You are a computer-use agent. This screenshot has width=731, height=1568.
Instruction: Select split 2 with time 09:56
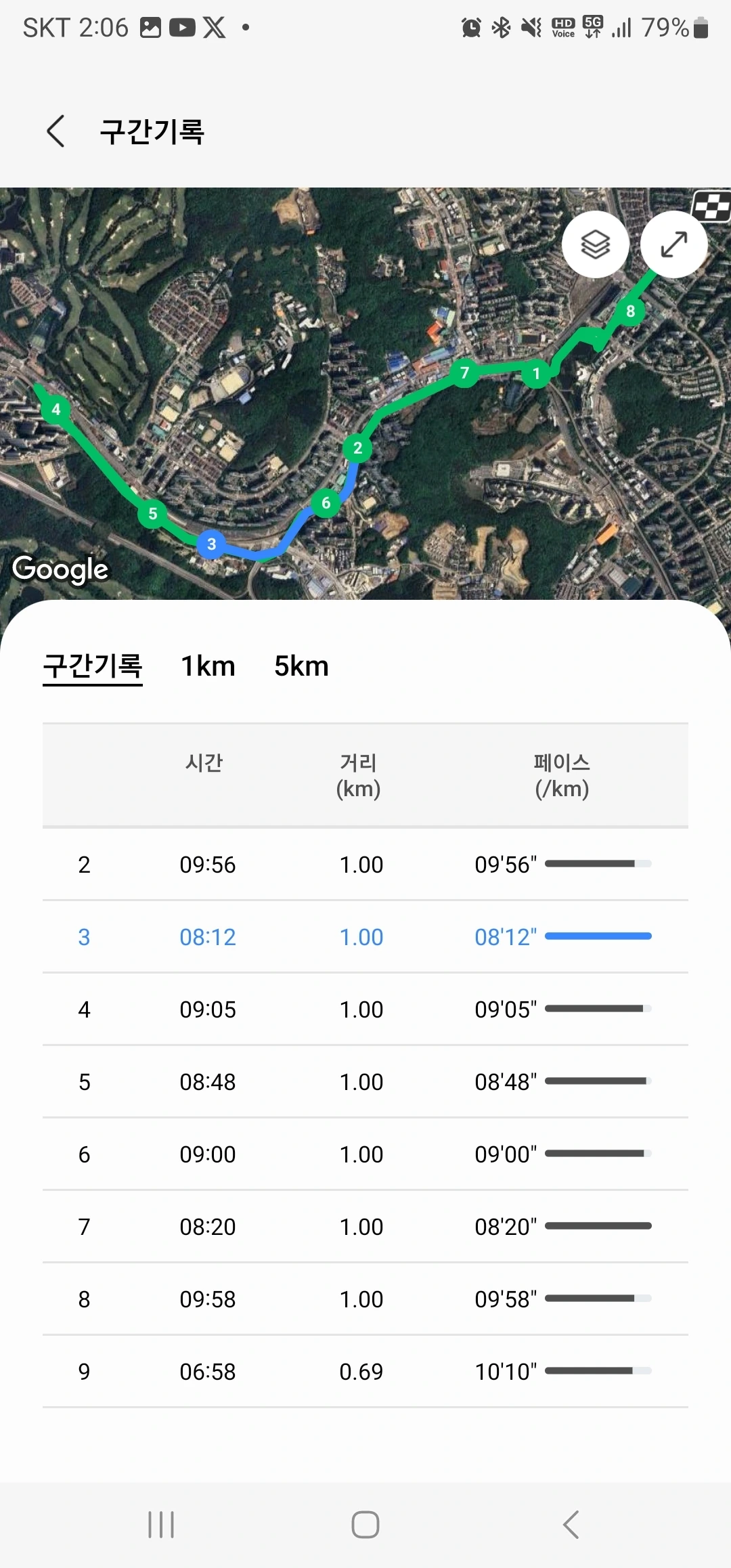[x=365, y=865]
